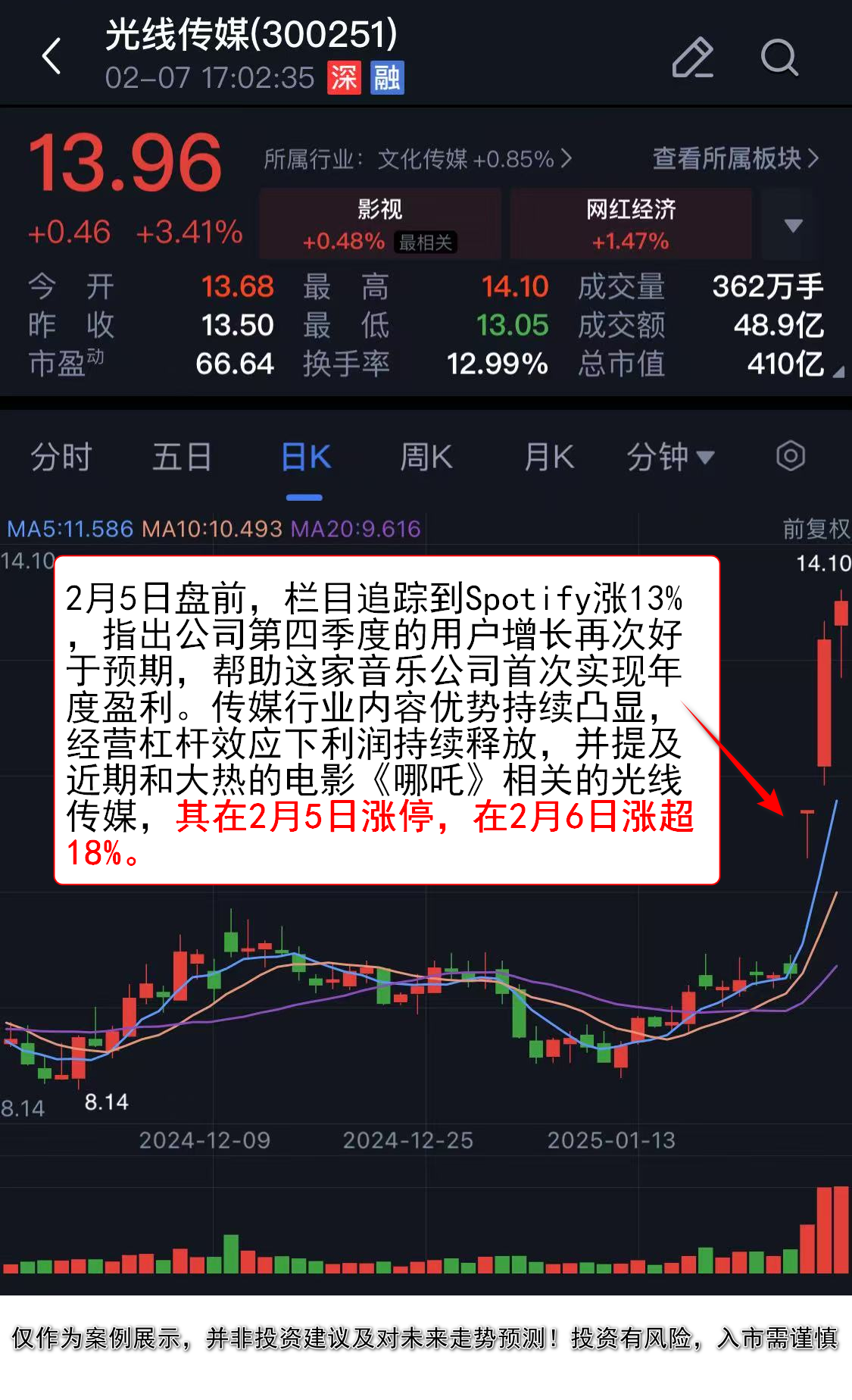Open stock search
This screenshot has width=852, height=1400.
coord(779,57)
